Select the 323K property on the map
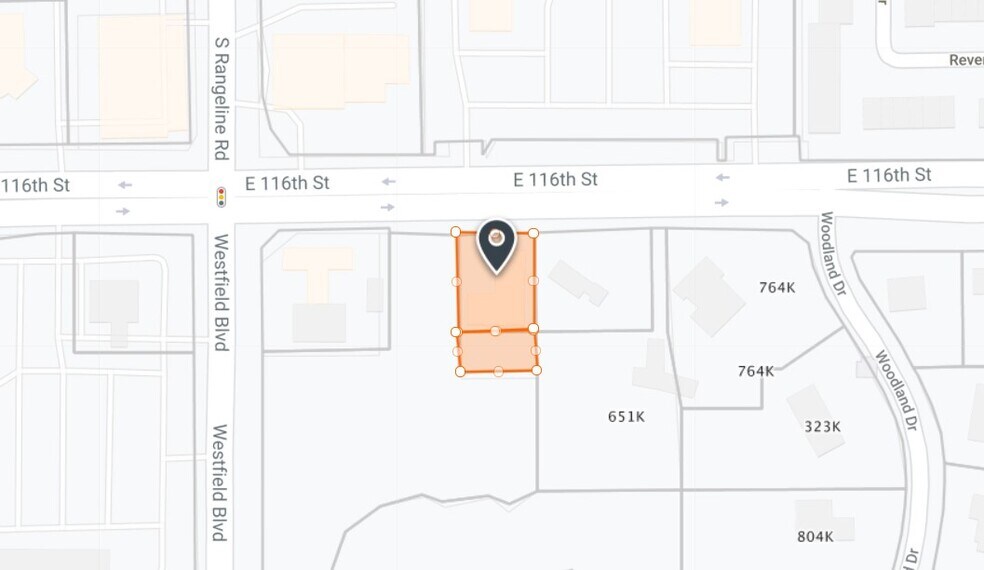The image size is (984, 570). tap(822, 426)
